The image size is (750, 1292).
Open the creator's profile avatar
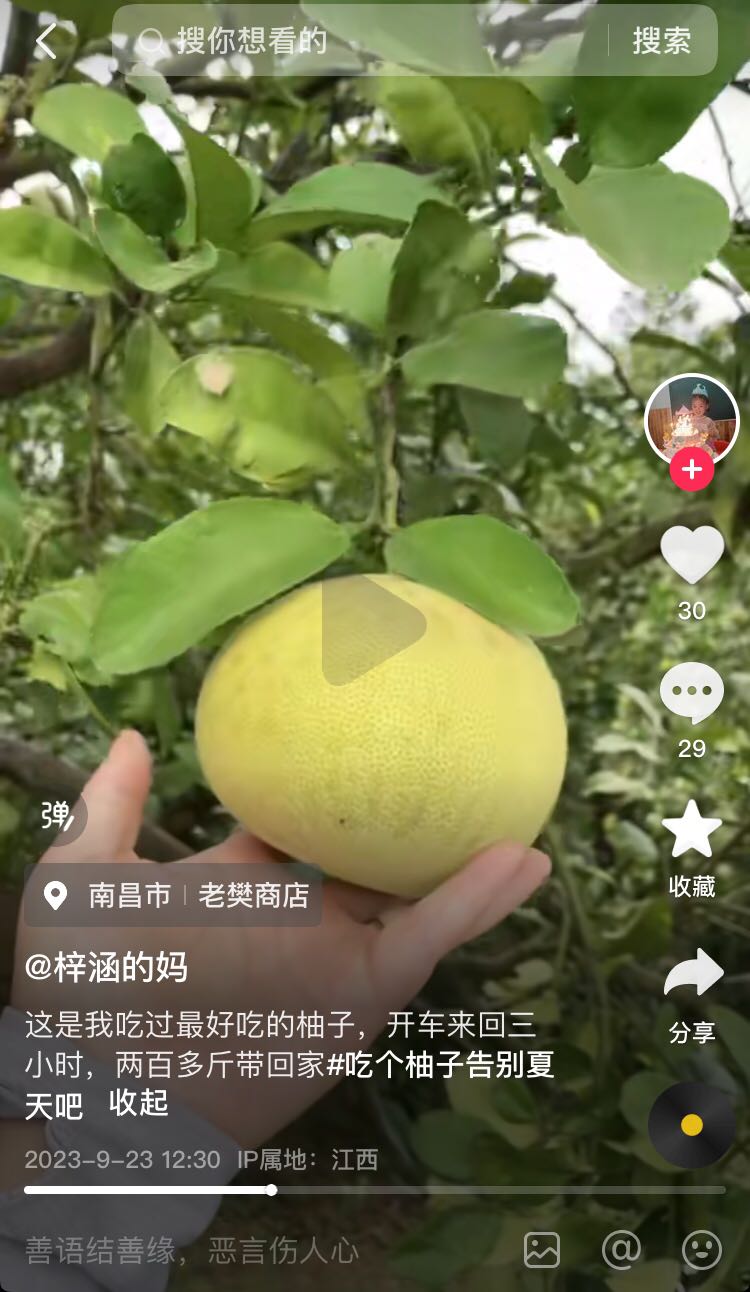[x=692, y=421]
